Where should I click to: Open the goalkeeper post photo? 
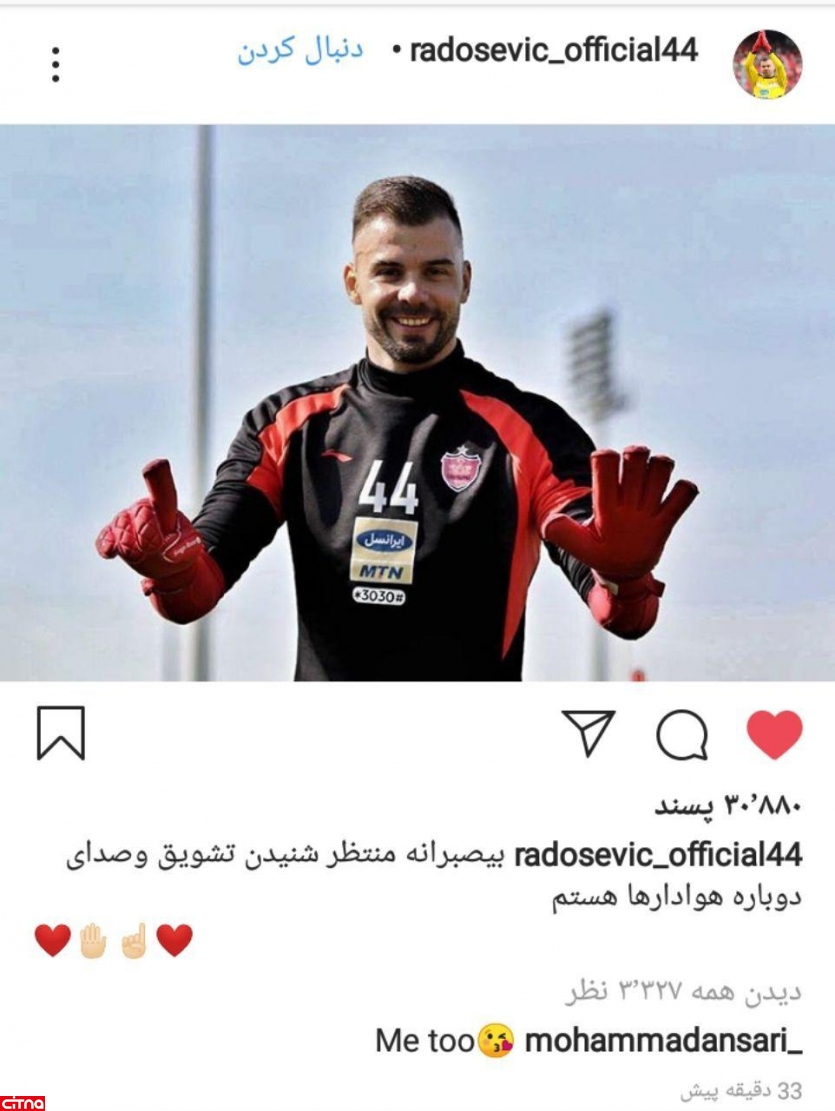point(417,402)
